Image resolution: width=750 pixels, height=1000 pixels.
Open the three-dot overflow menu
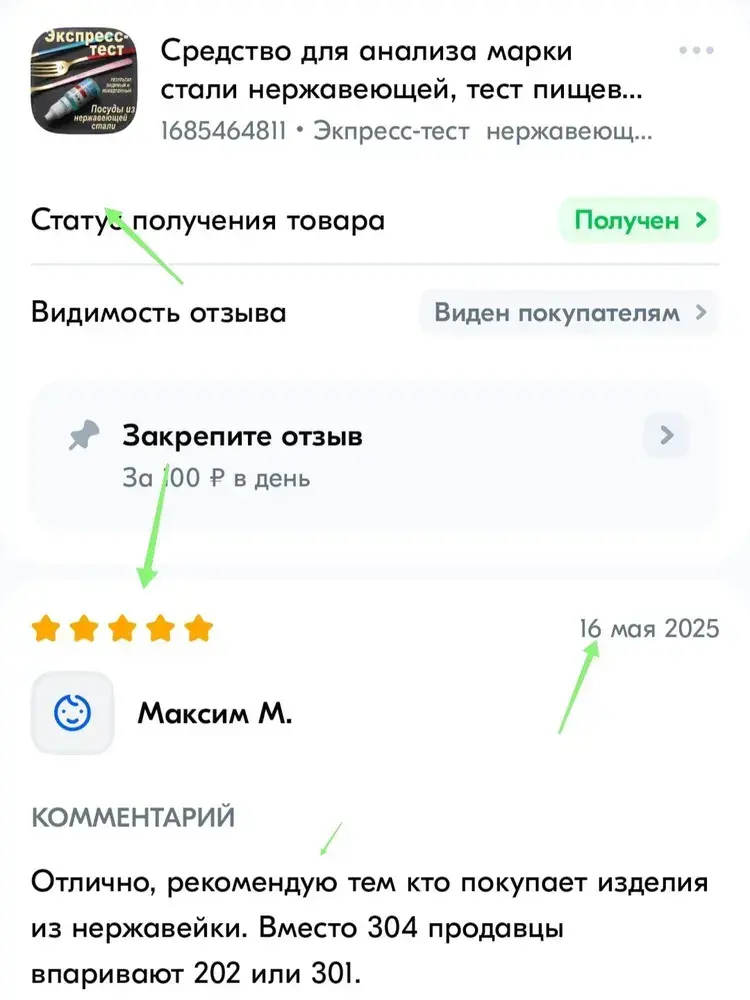pyautogui.click(x=696, y=50)
